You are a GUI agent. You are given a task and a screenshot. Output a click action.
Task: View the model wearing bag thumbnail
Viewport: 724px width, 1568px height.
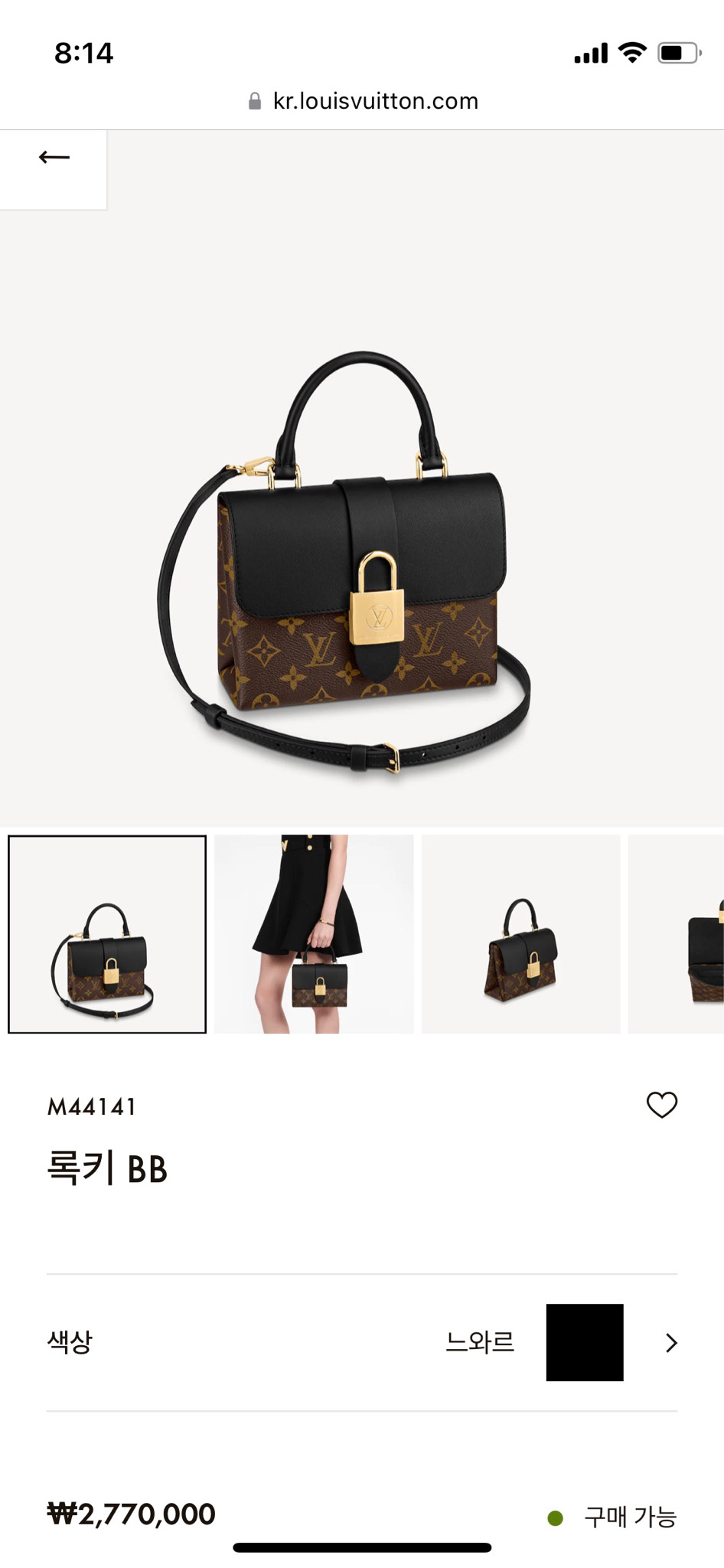(x=314, y=934)
